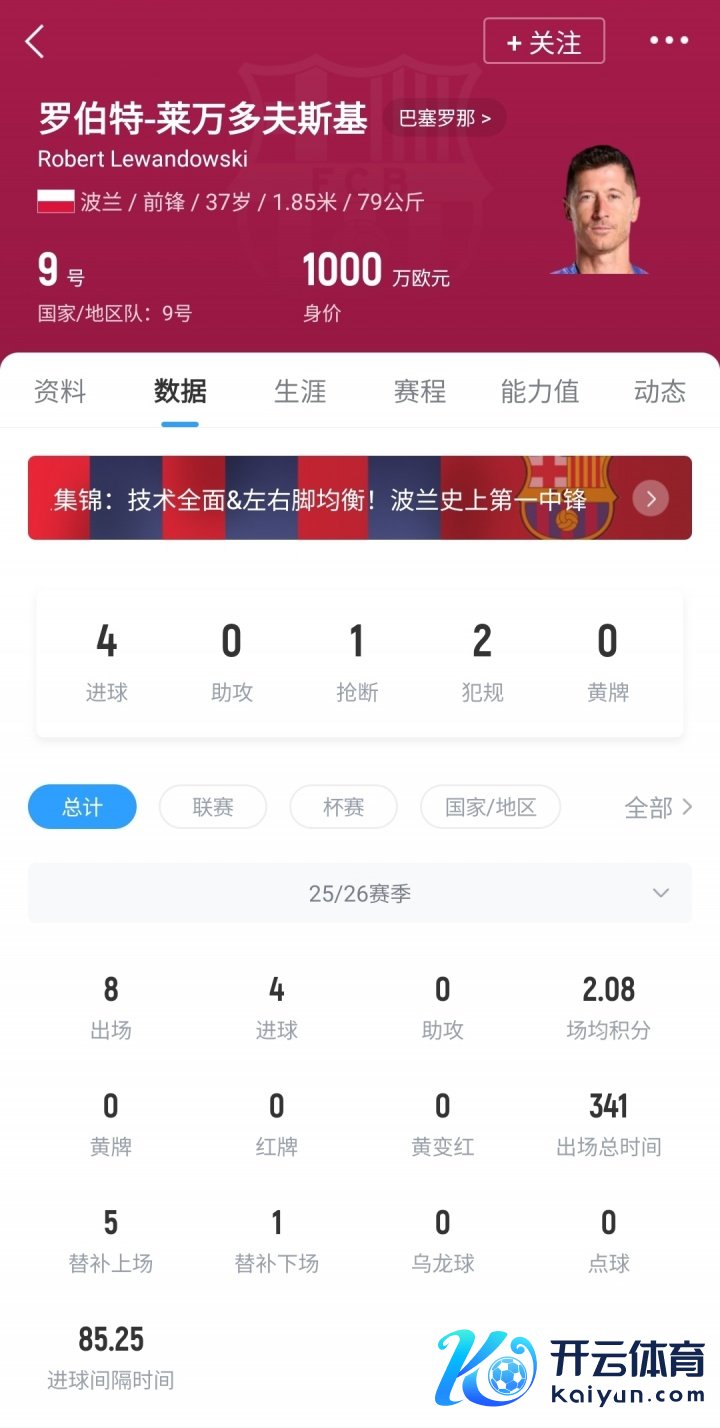Go back using the top arrow
Screen dimensions: 720x1428
point(35,42)
